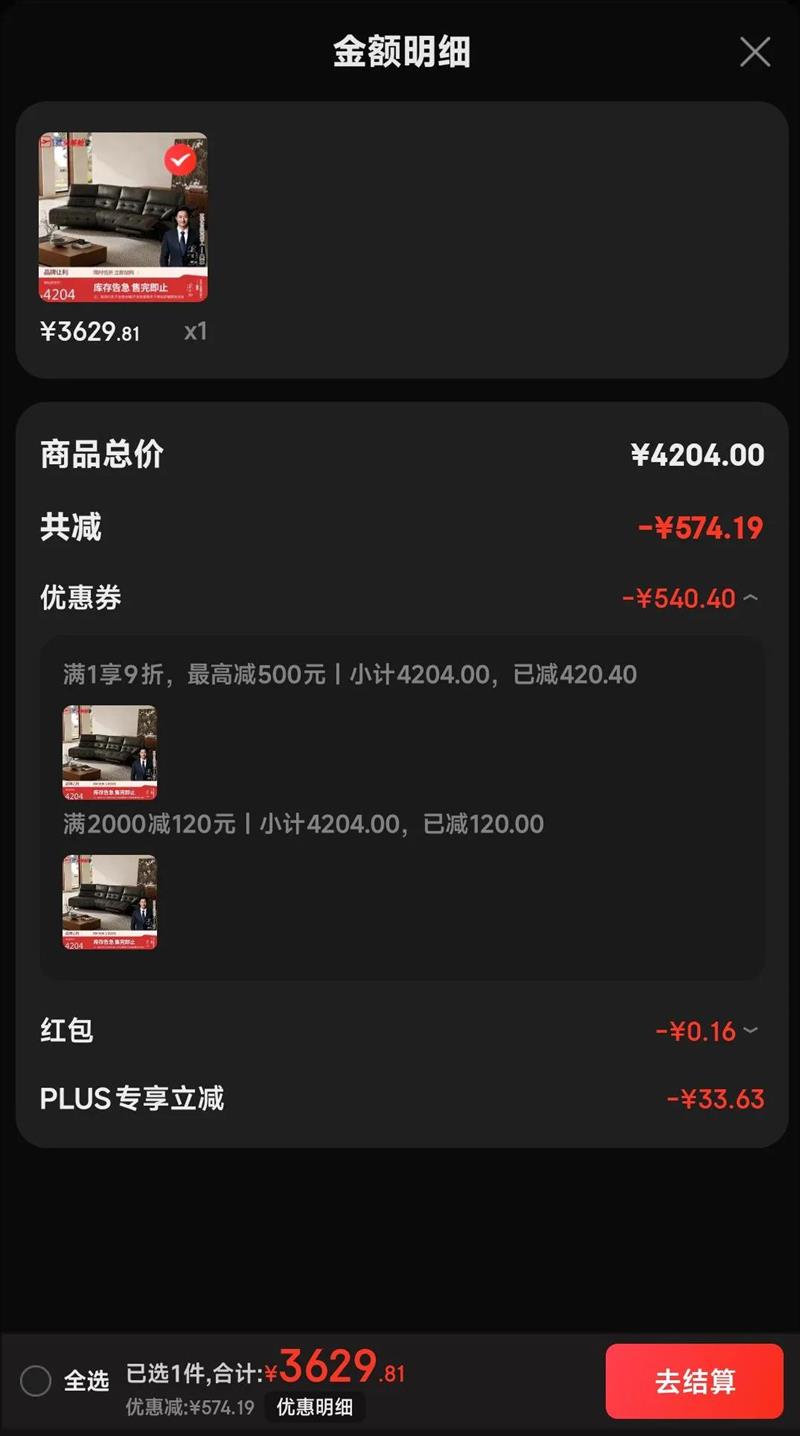Deselect the sofa product with red checkmark
This screenshot has height=1436, width=800.
click(x=180, y=160)
